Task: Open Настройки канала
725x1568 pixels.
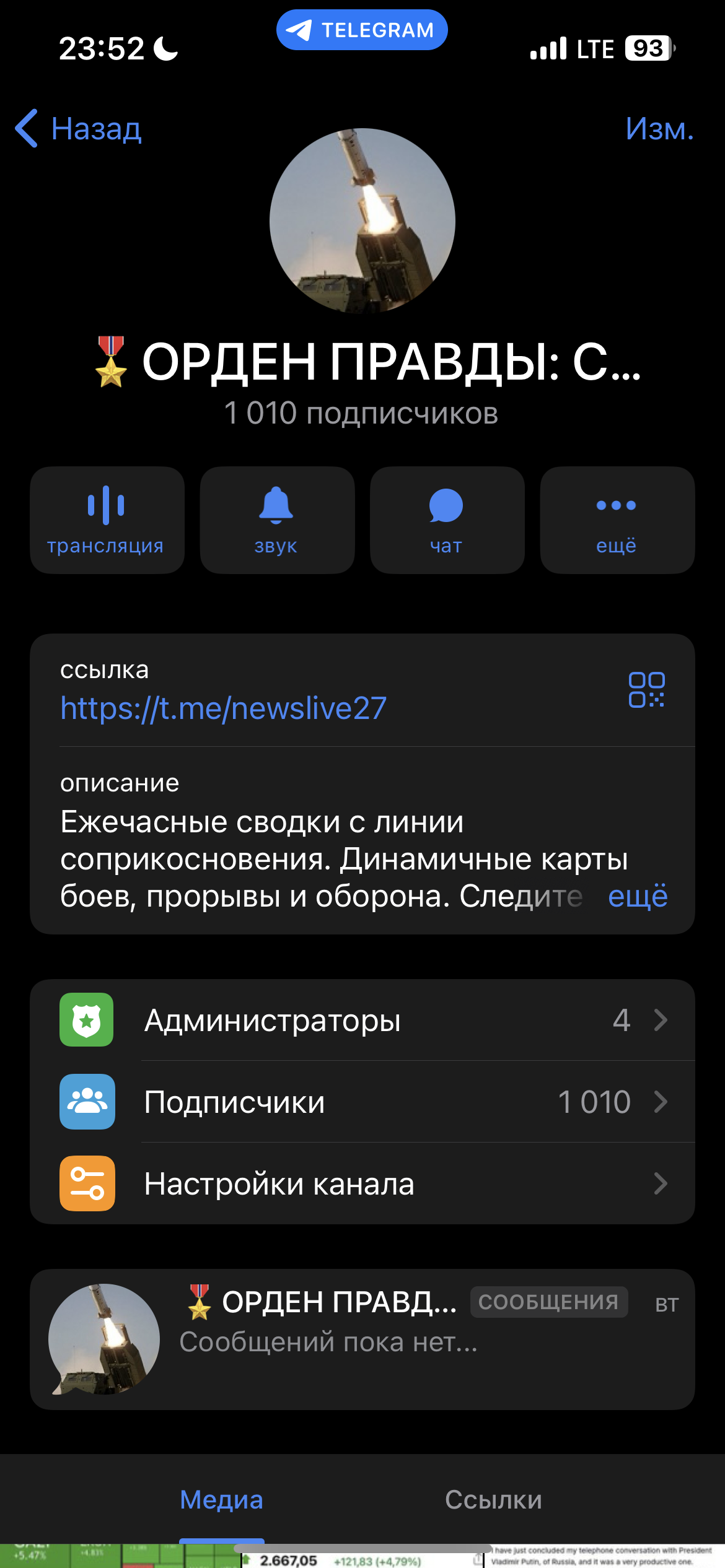Action: pos(362,1183)
